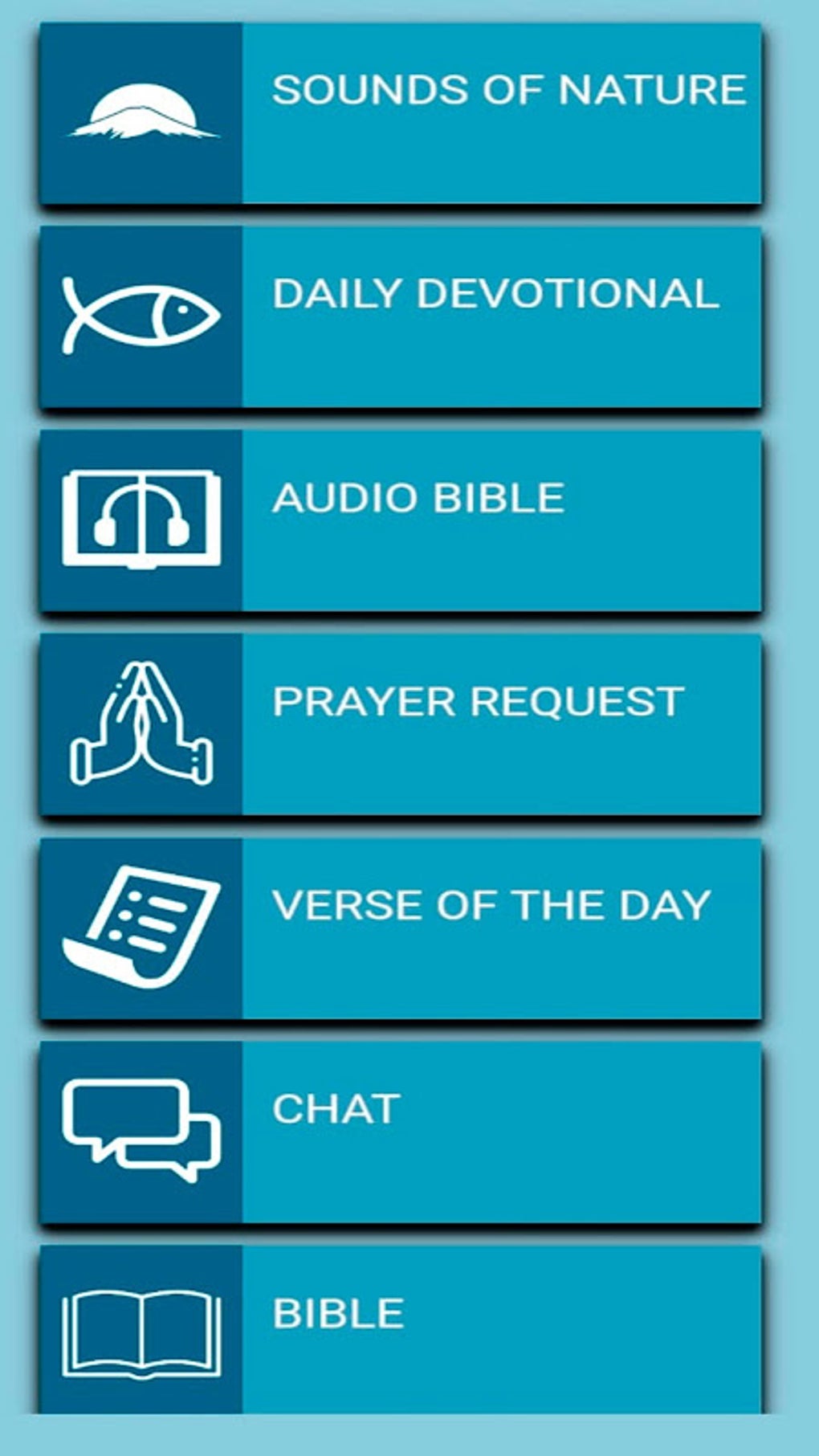Open the Daily Devotional section
819x1456 pixels.
pos(401,317)
